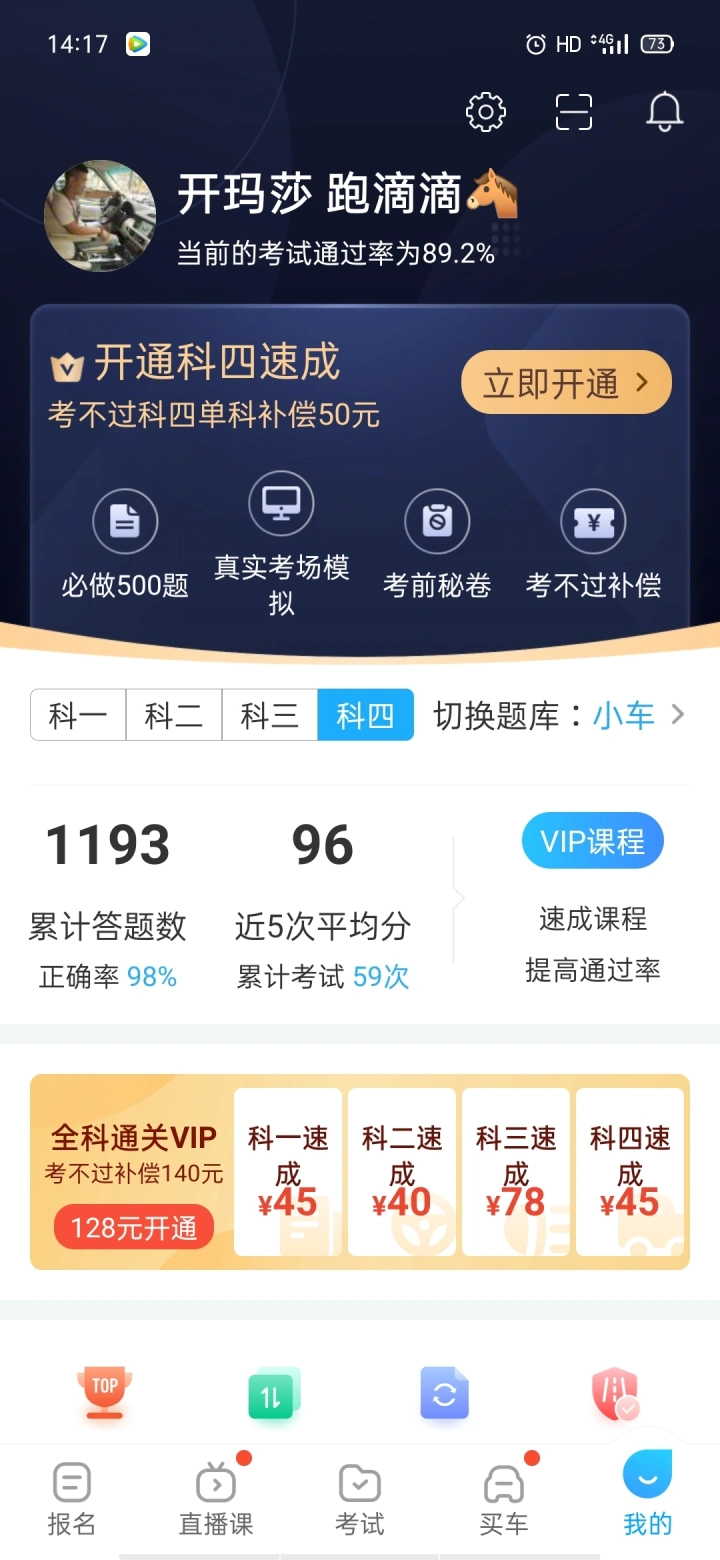Select the 科二速成 ¥40 card
The height and width of the screenshot is (1560, 720).
tap(402, 1172)
